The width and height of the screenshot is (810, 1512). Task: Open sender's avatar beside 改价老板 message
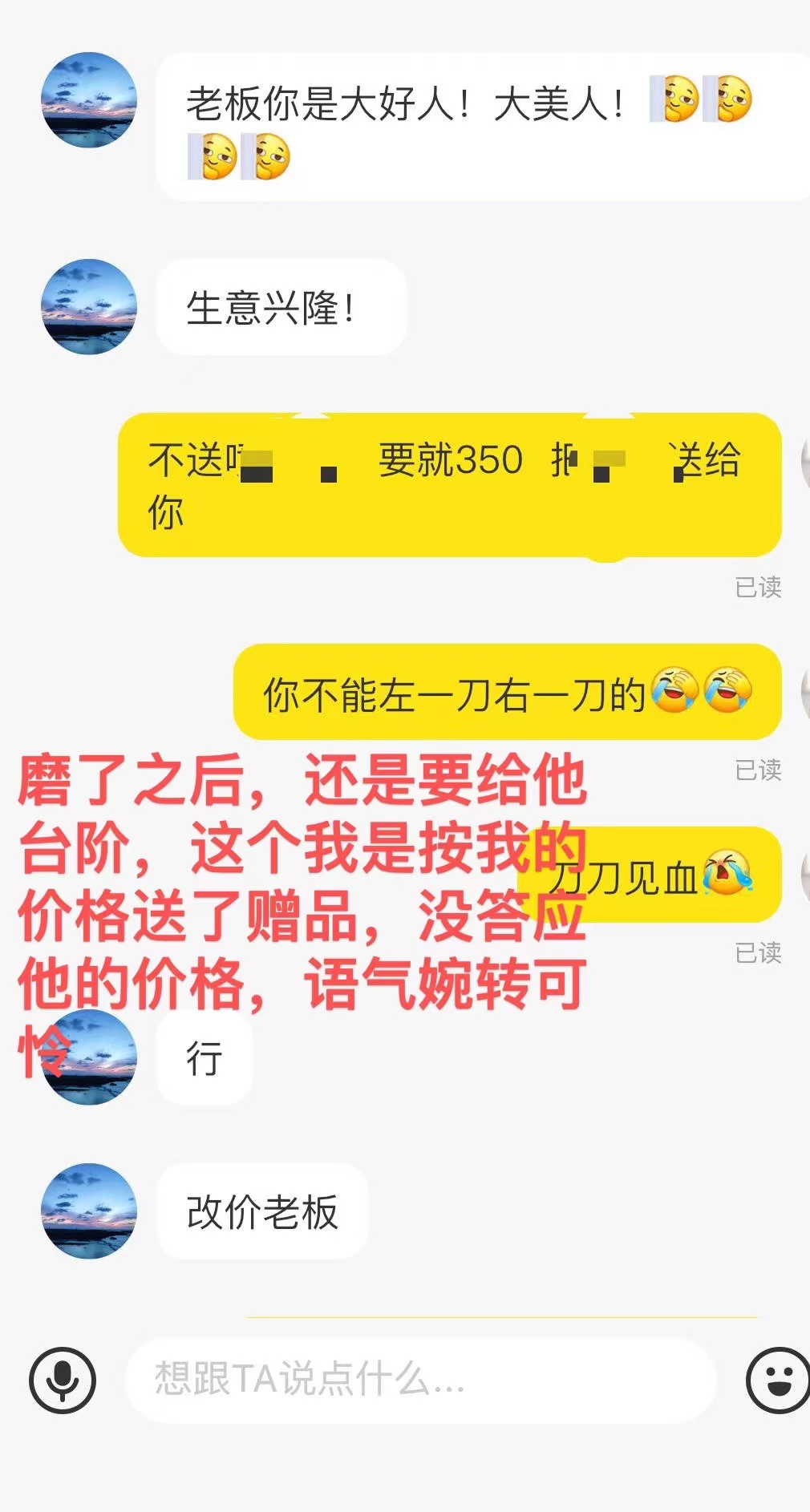89,1211
